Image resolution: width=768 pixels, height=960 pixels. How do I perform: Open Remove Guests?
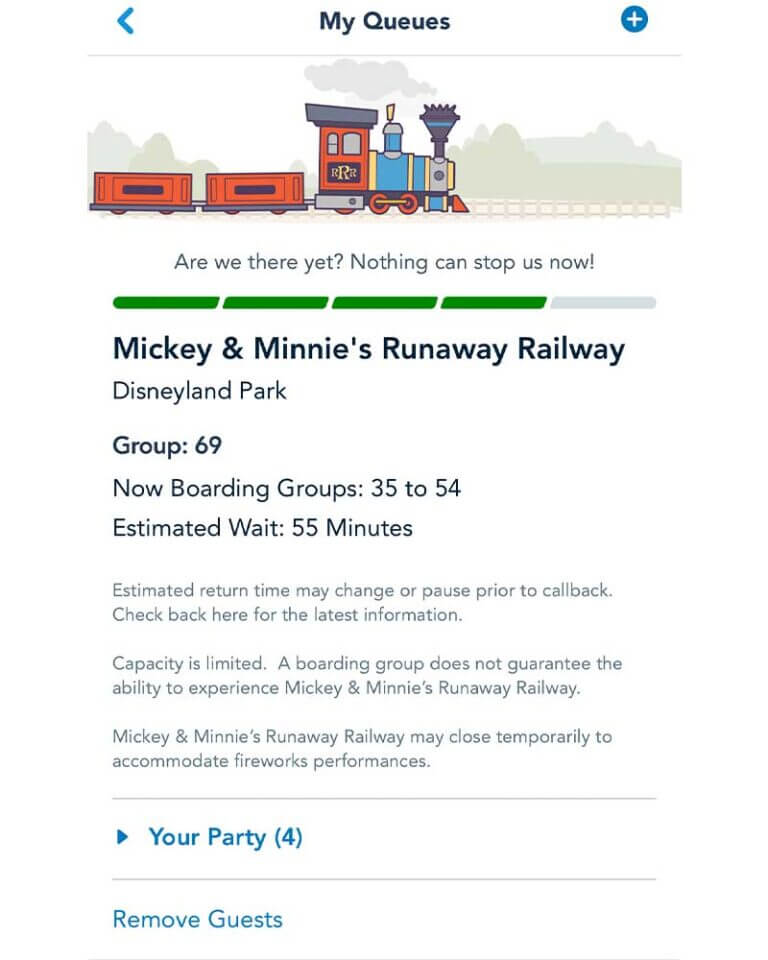197,919
